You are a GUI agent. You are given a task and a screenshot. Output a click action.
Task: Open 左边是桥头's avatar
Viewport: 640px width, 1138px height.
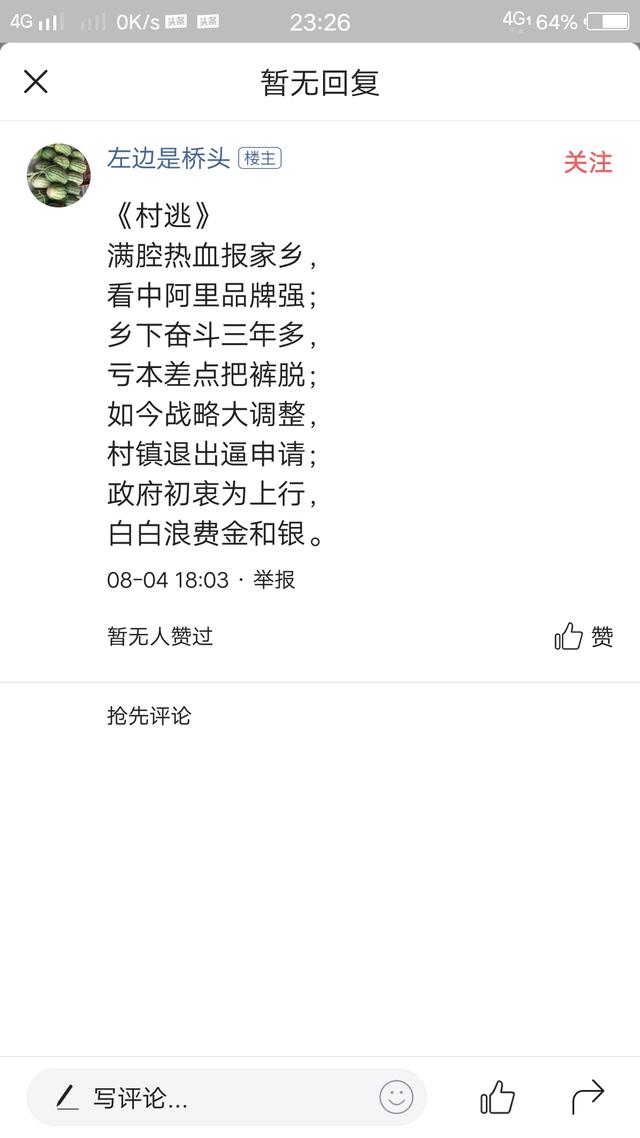[59, 175]
